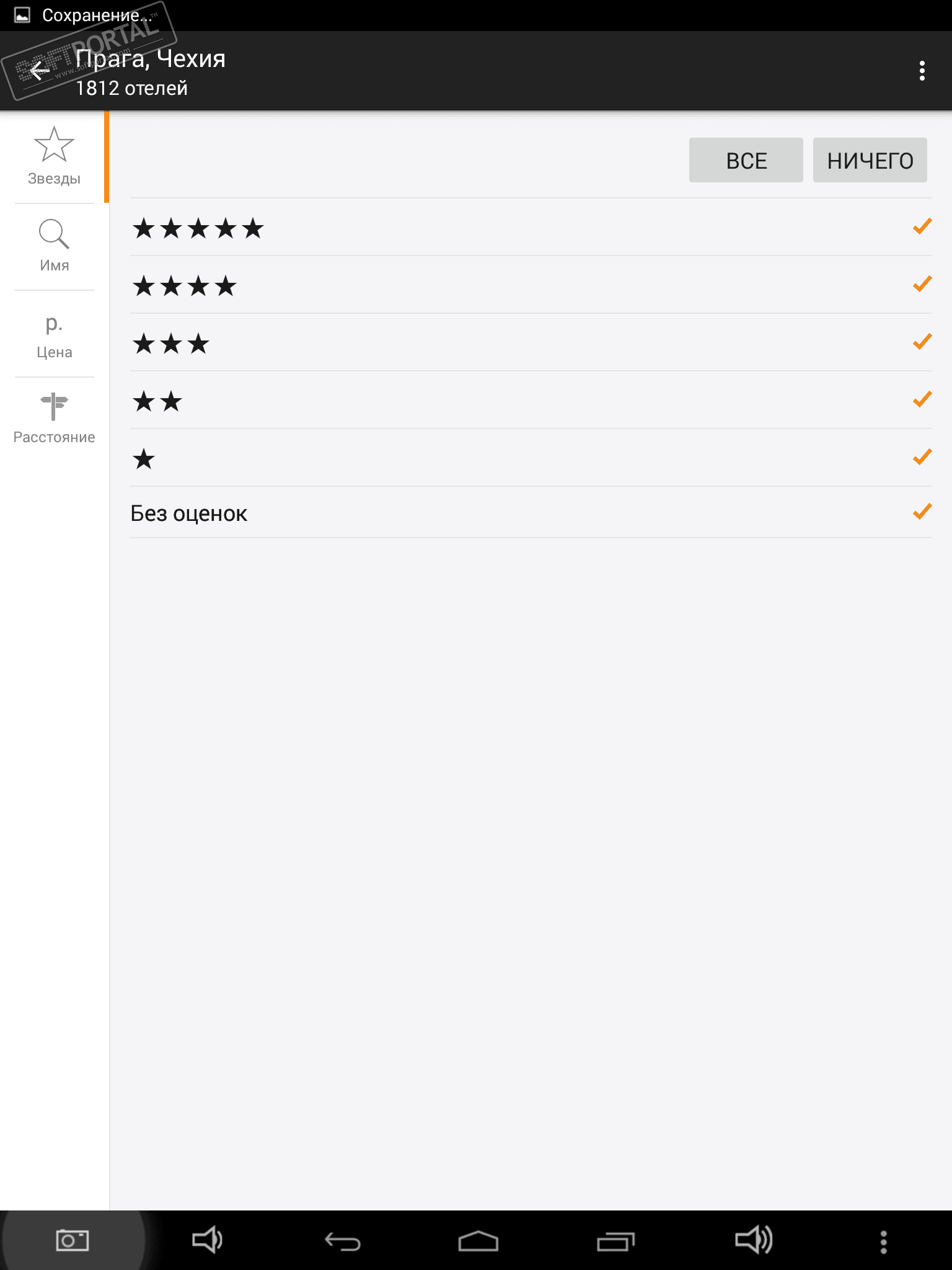The width and height of the screenshot is (952, 1270).
Task: Open recent apps from navigation bar
Action: 615,1241
